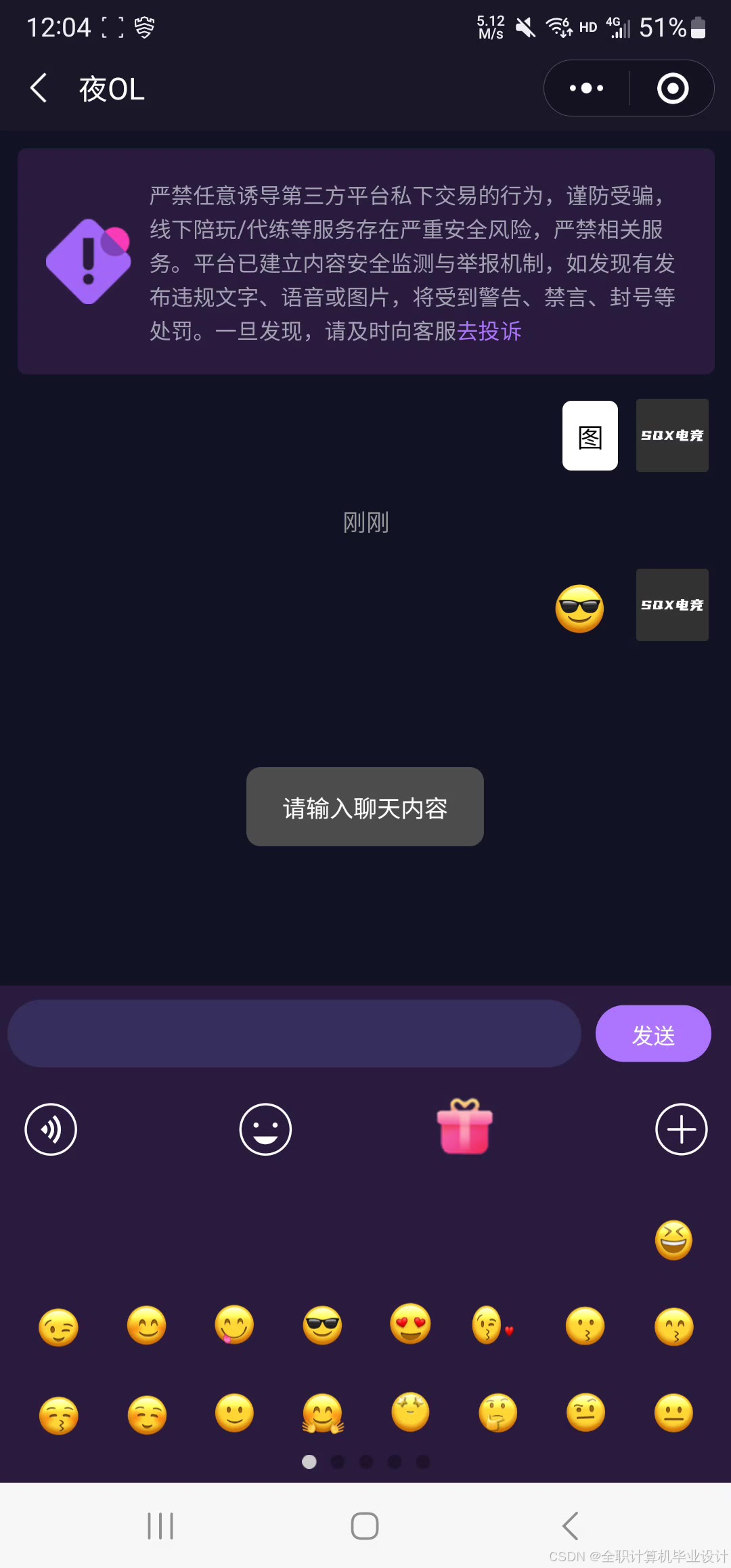
Task: Add the hugging face emoji
Action: [323, 1414]
